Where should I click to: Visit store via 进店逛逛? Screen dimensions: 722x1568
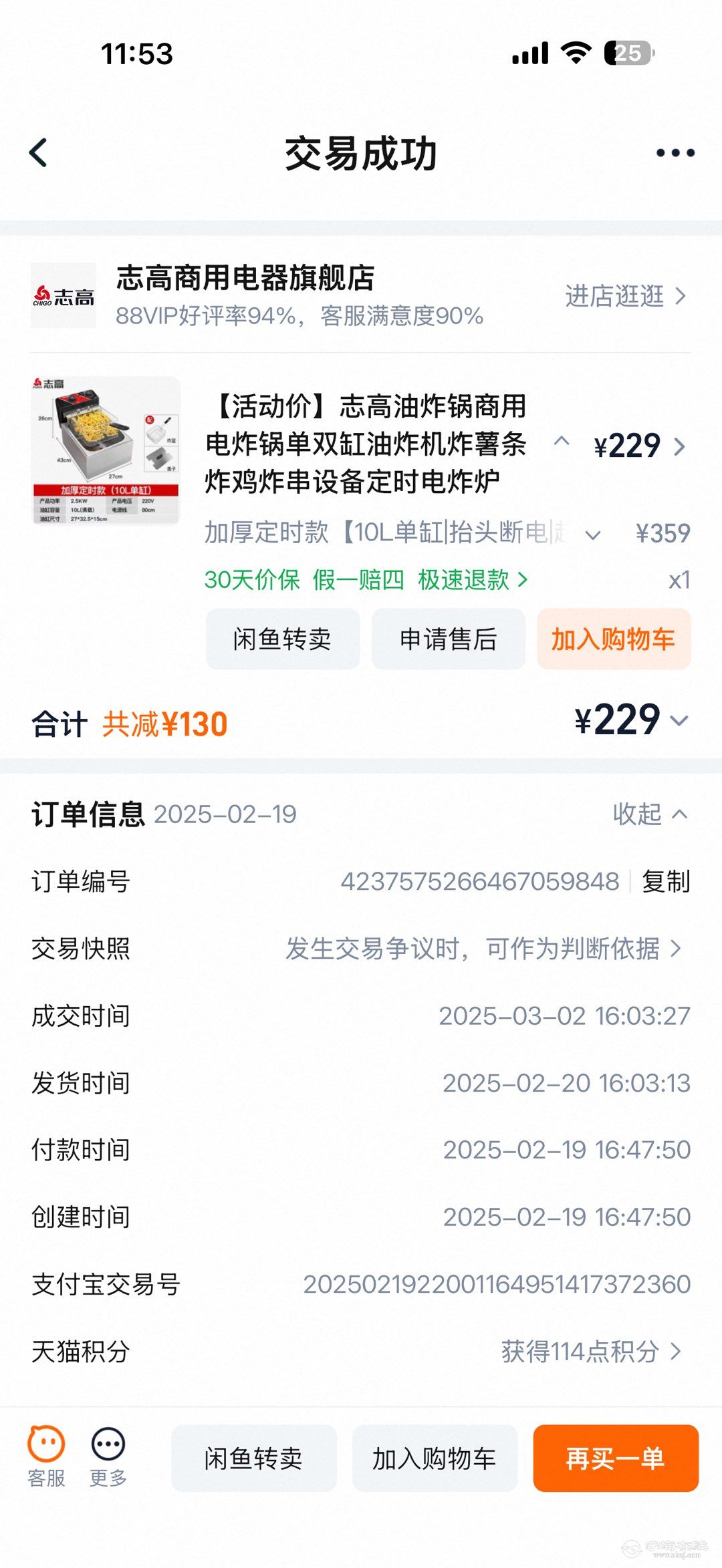click(625, 296)
